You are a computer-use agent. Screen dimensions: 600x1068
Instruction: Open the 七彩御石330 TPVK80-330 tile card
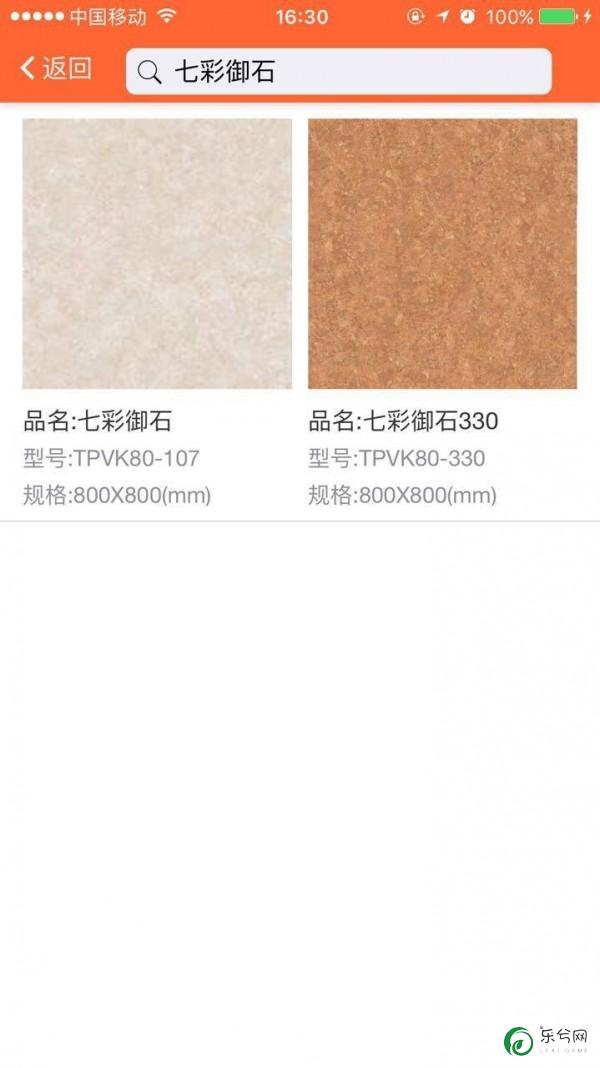(443, 313)
